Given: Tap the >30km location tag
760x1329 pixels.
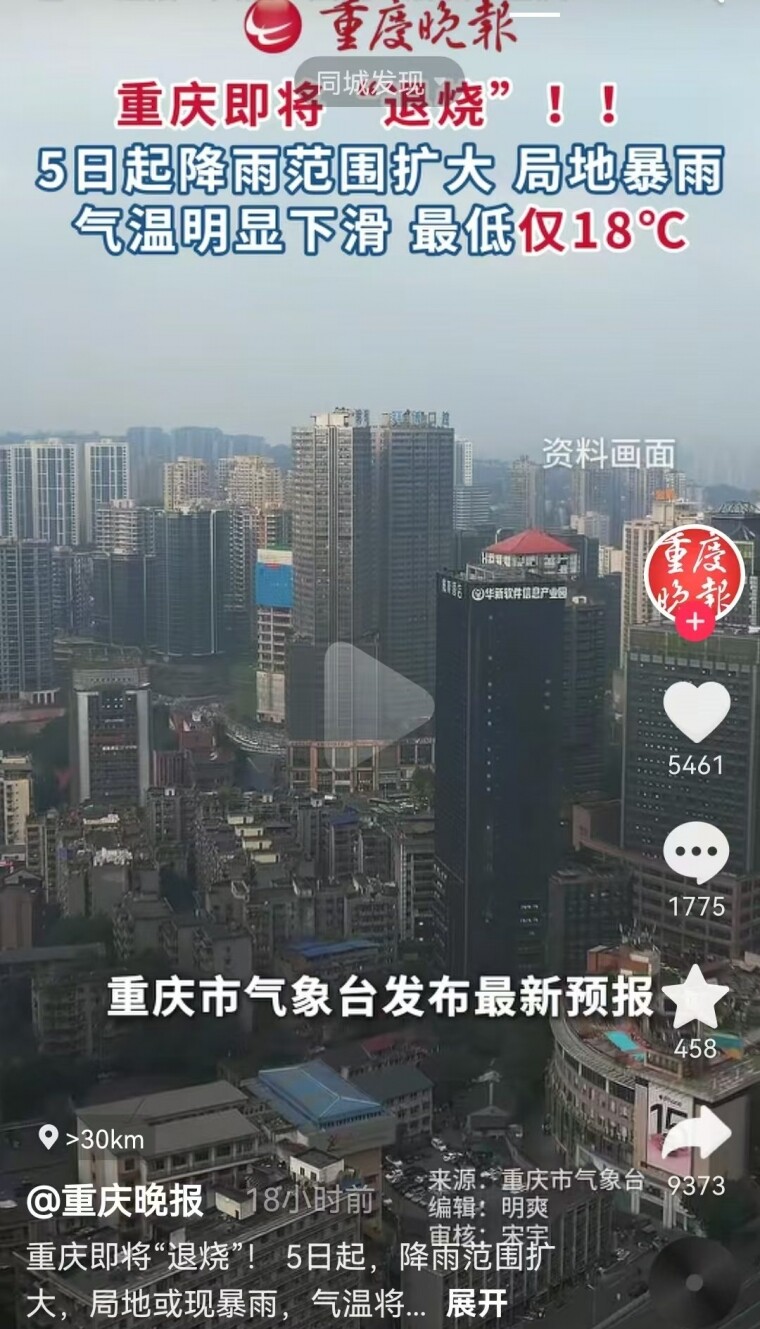Looking at the screenshot, I should 91,1138.
